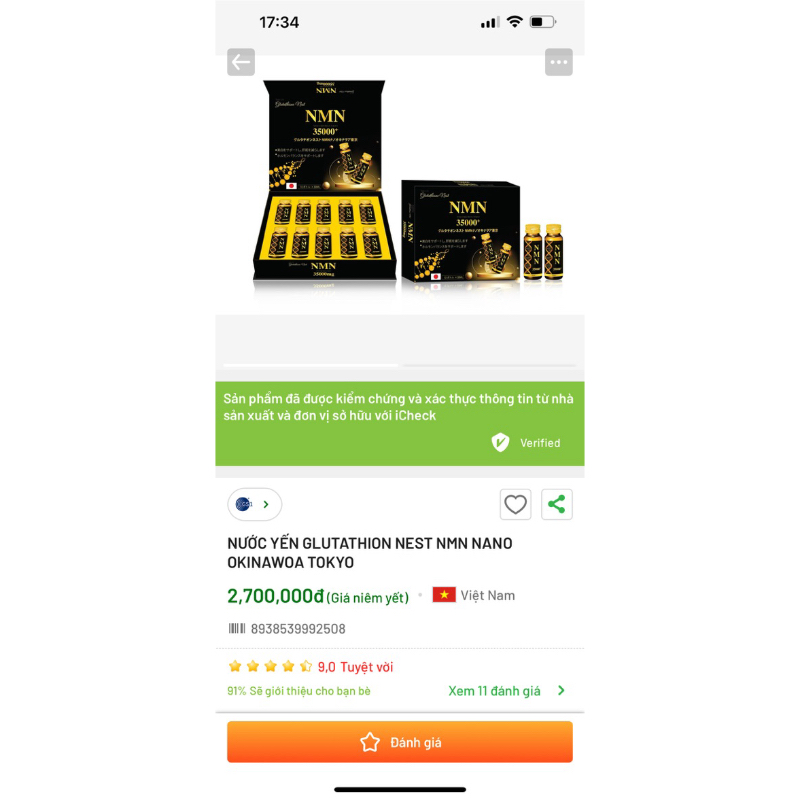The image size is (800, 800).
Task: Open the three-dot overflow menu
Action: [x=558, y=62]
